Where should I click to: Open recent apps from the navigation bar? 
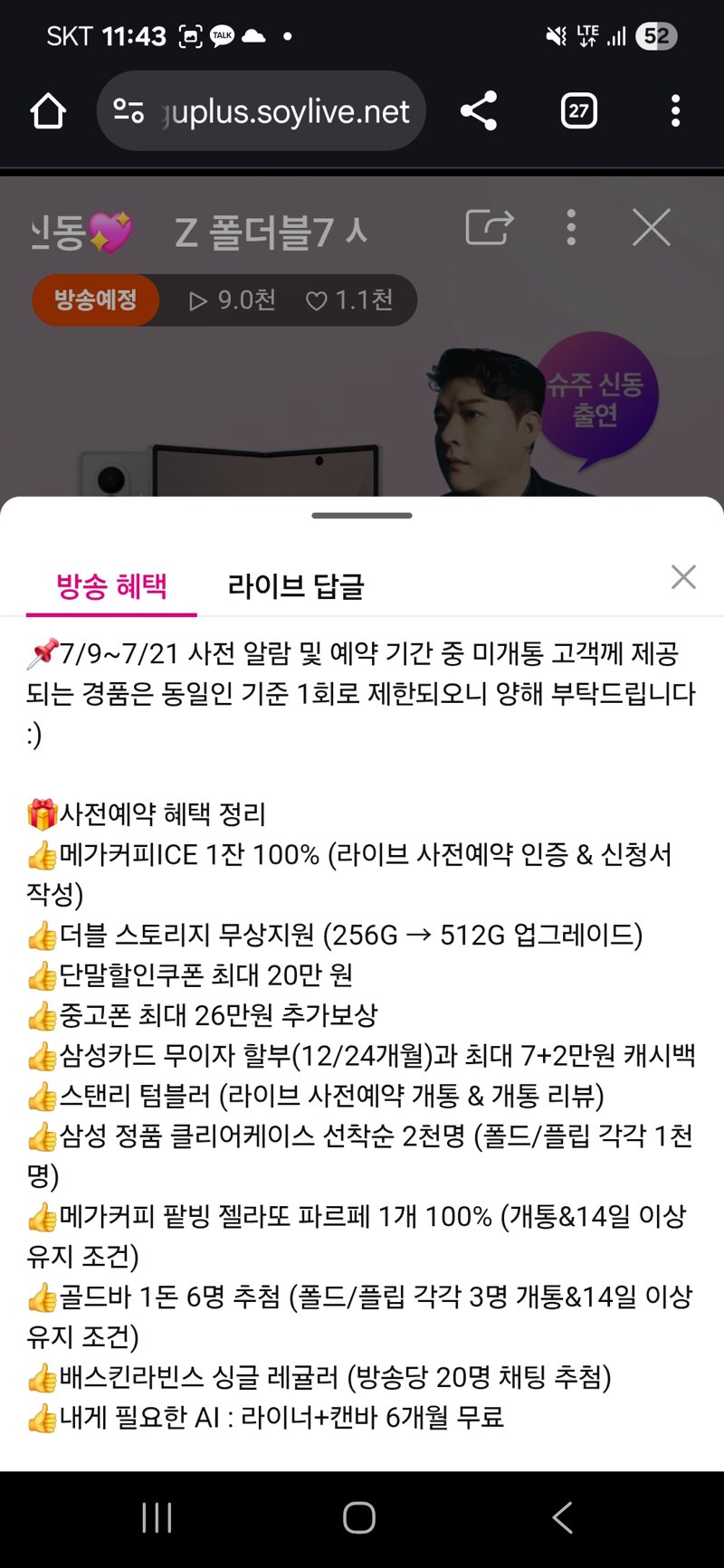(157, 1517)
